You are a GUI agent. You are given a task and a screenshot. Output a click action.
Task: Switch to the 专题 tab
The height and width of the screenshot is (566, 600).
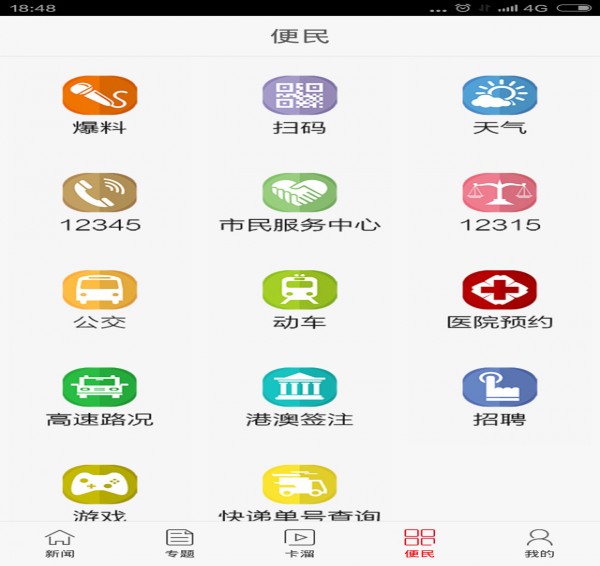click(180, 544)
